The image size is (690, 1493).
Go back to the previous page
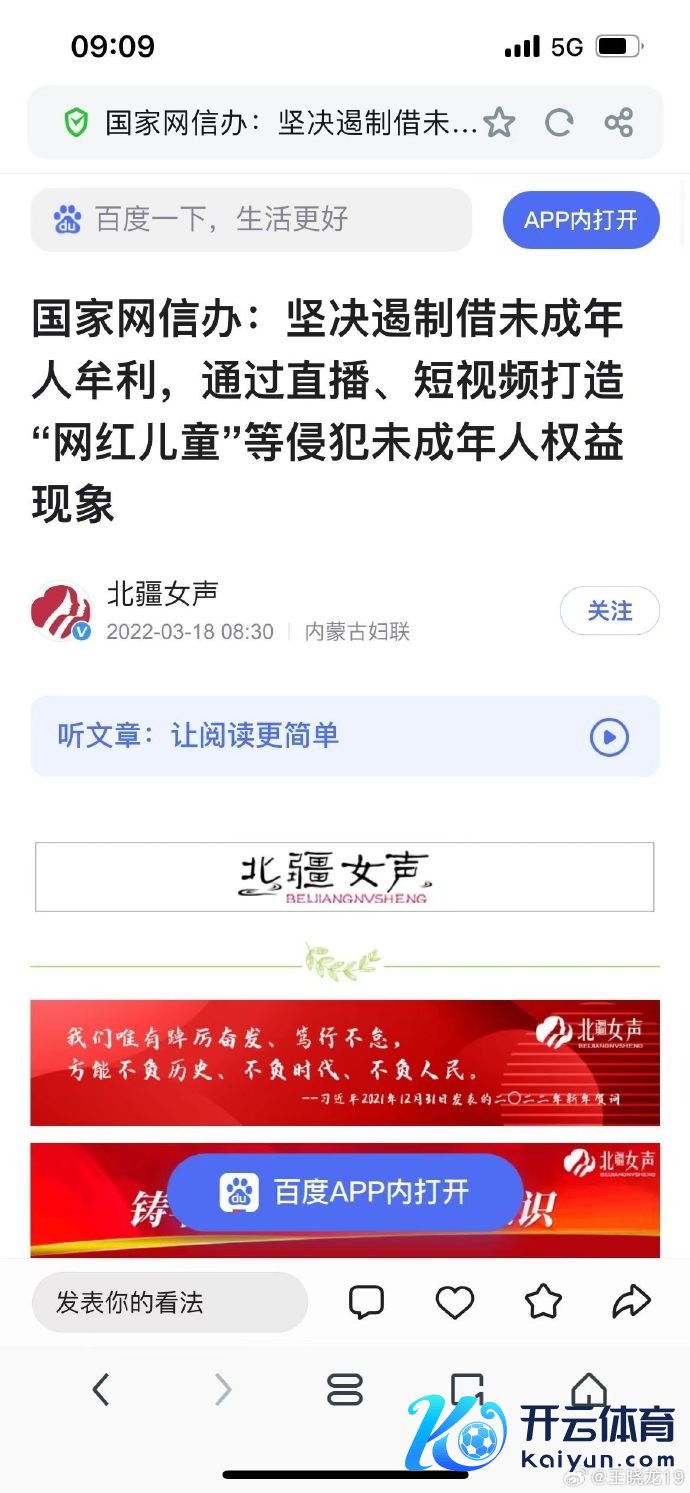[100, 1389]
